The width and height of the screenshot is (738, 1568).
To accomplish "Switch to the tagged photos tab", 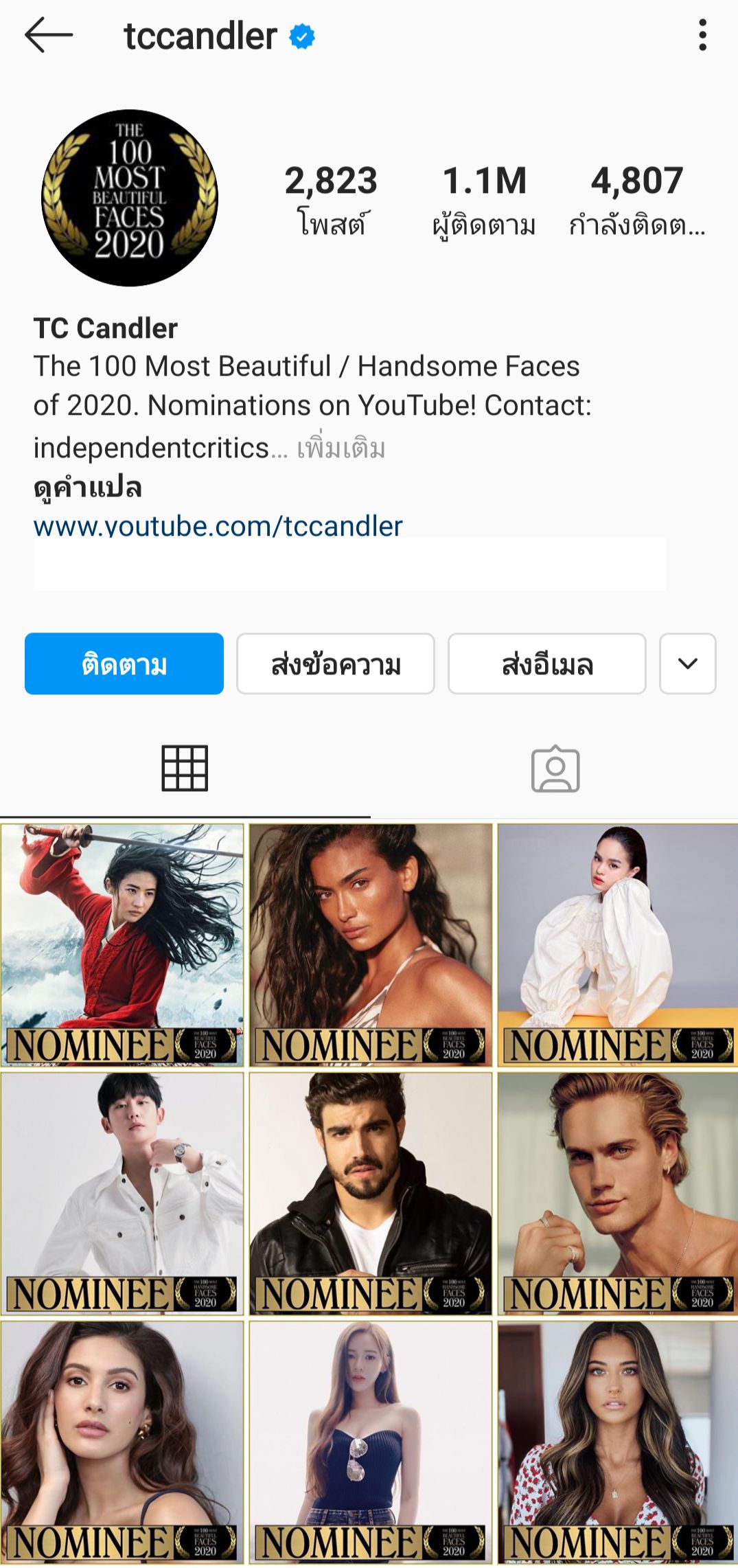I will (555, 769).
